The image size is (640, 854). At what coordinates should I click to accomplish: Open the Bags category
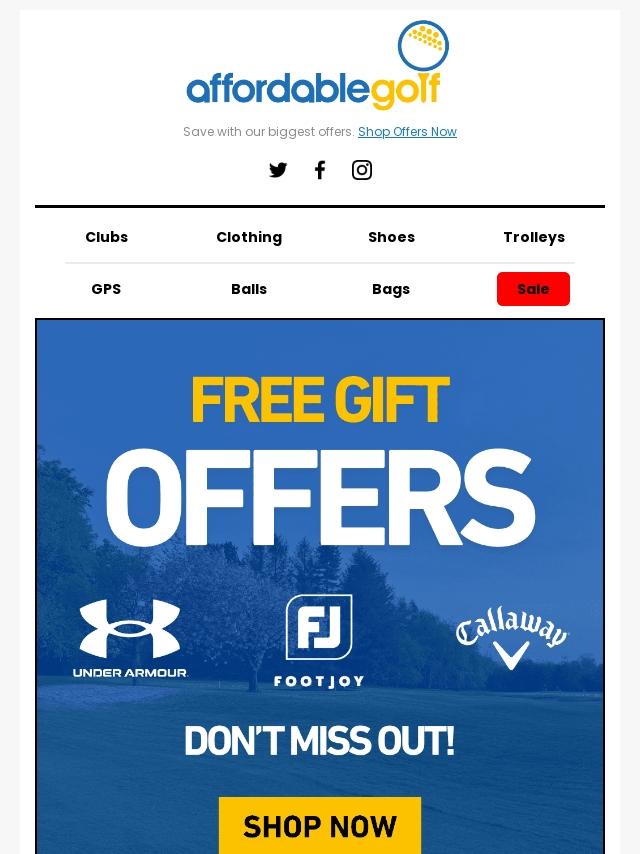[x=391, y=289]
